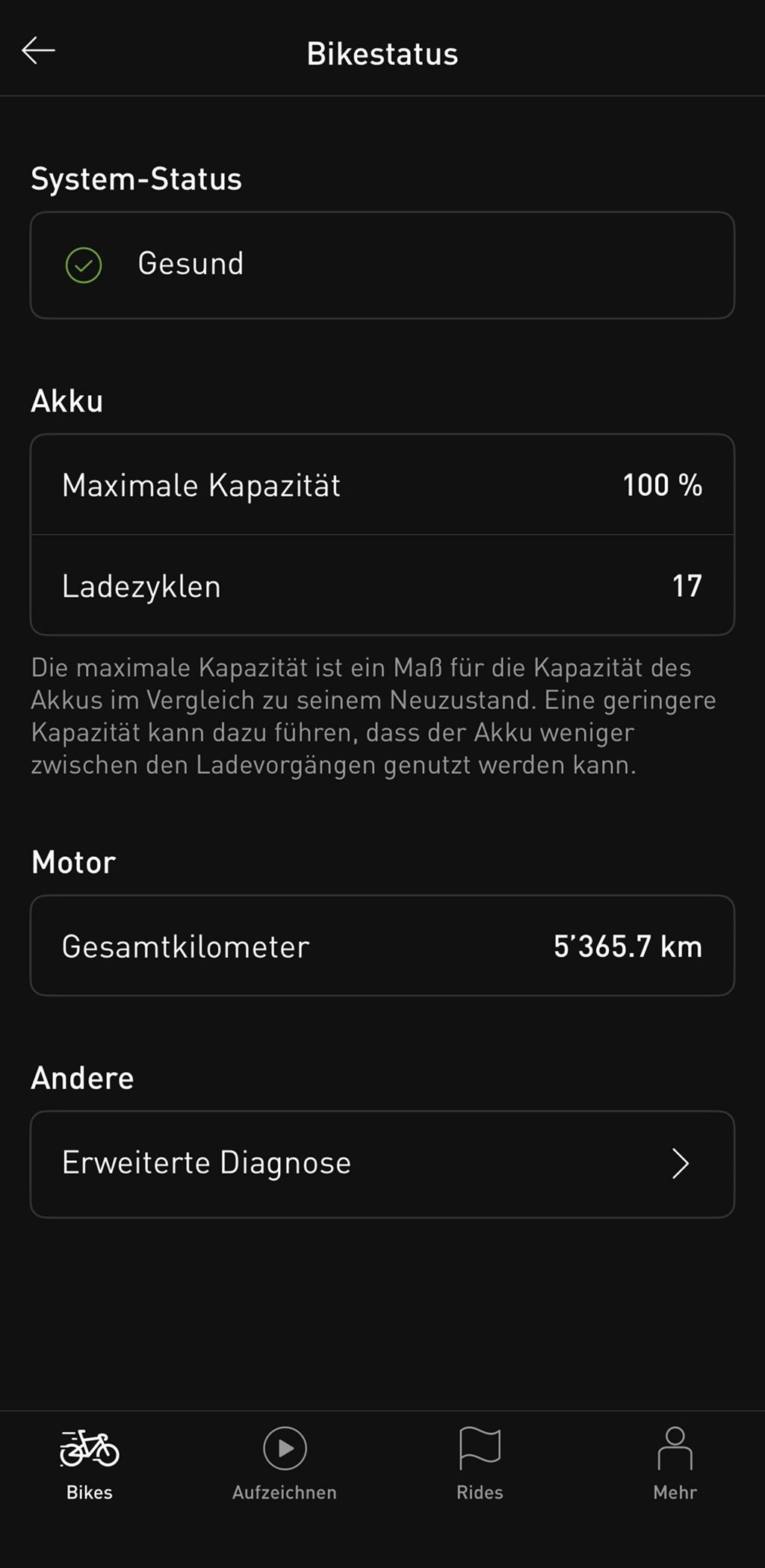Switch to the Aufzeichnen tab

coord(285,1463)
